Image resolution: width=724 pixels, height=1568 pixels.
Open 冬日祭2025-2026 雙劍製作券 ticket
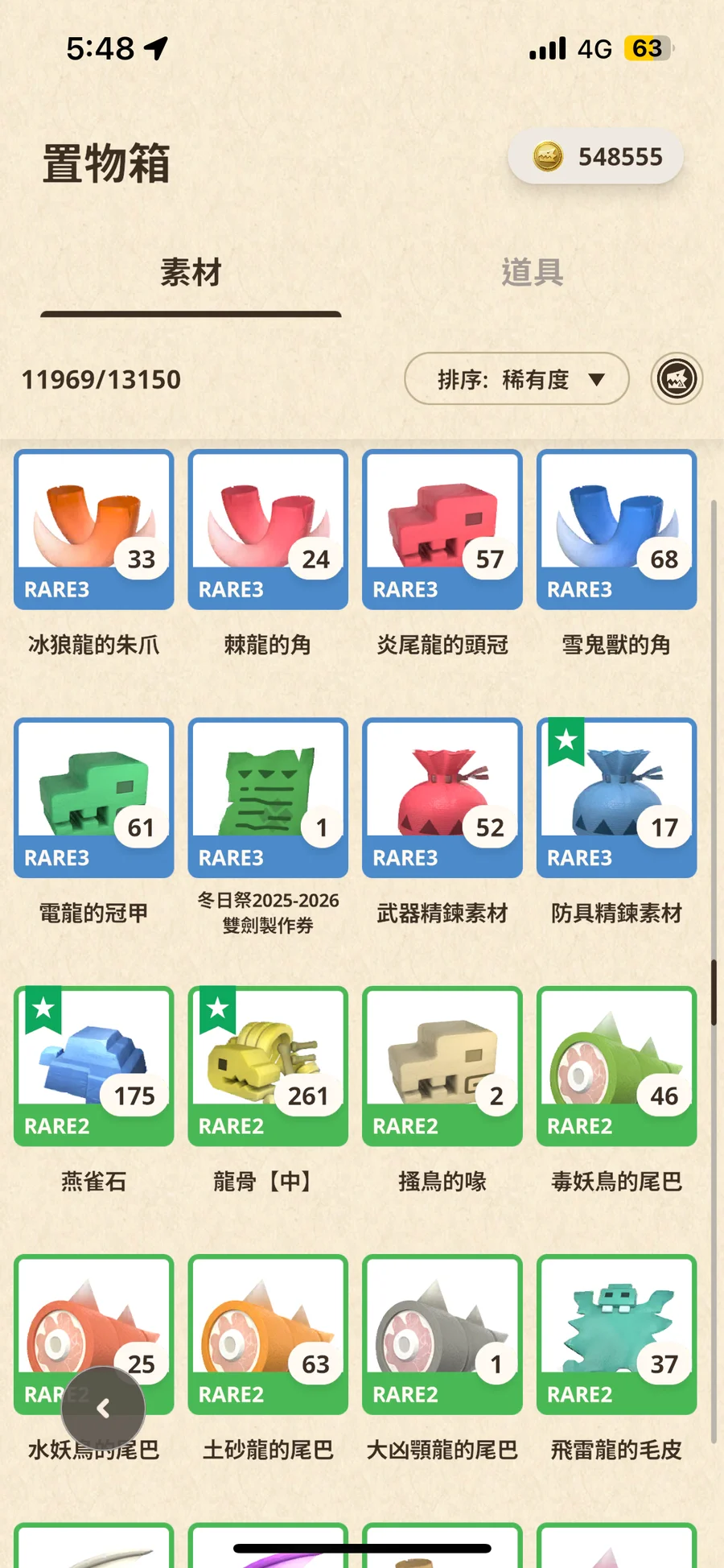268,798
